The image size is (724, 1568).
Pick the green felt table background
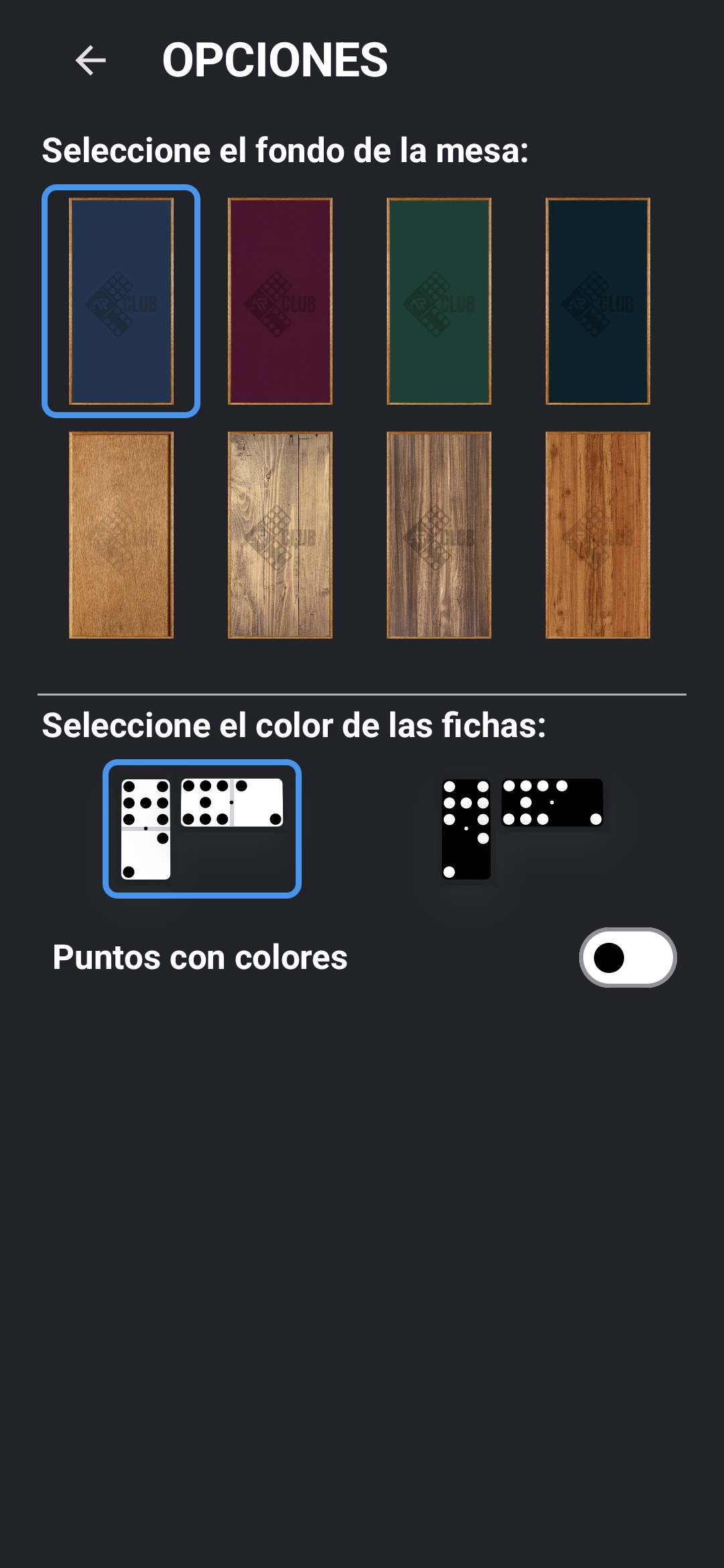coord(440,300)
